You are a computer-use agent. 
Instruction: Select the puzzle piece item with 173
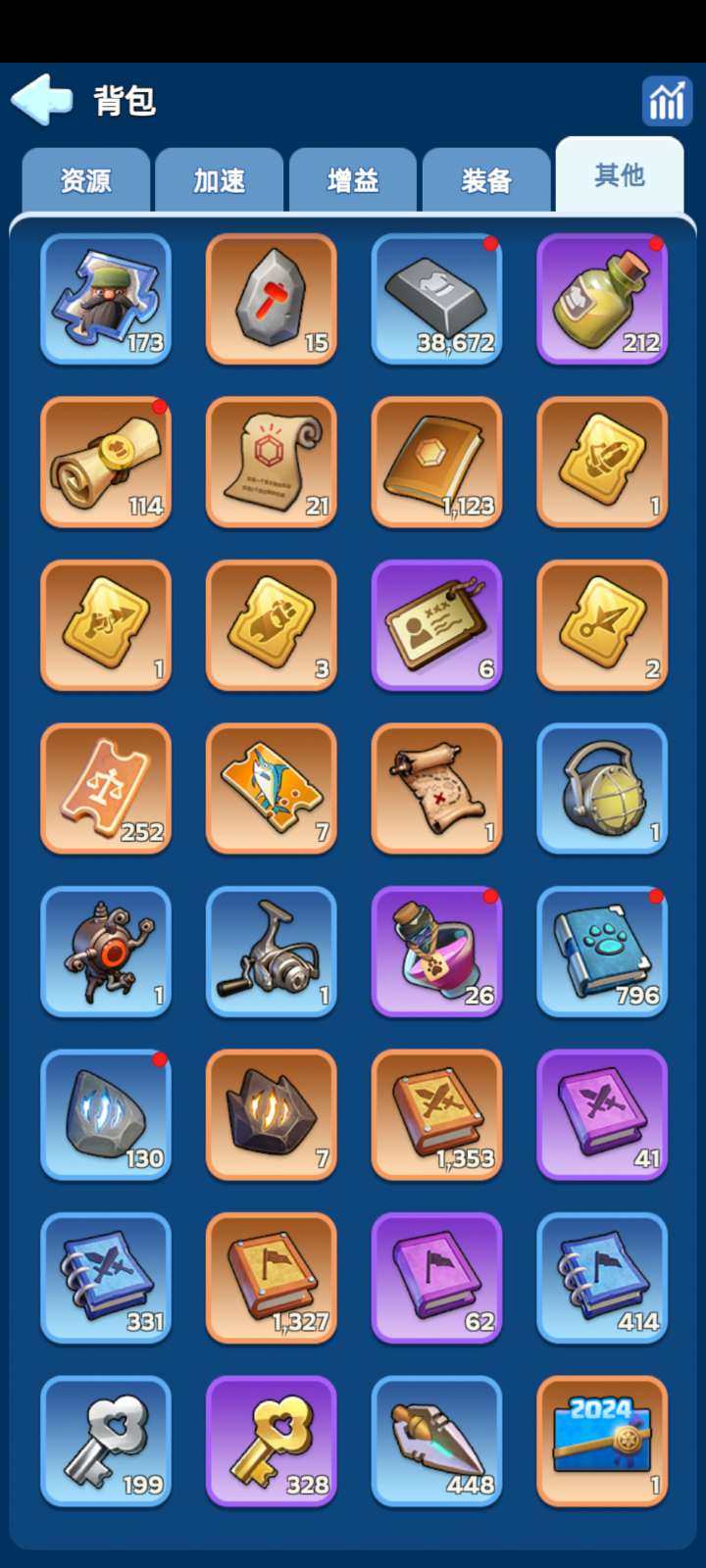[106, 298]
